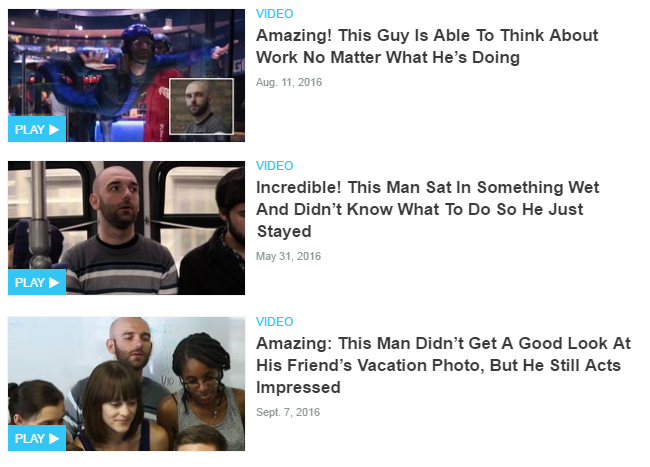
Task: Tap VIDEO label above the Sept. 7 article
Action: (x=275, y=322)
